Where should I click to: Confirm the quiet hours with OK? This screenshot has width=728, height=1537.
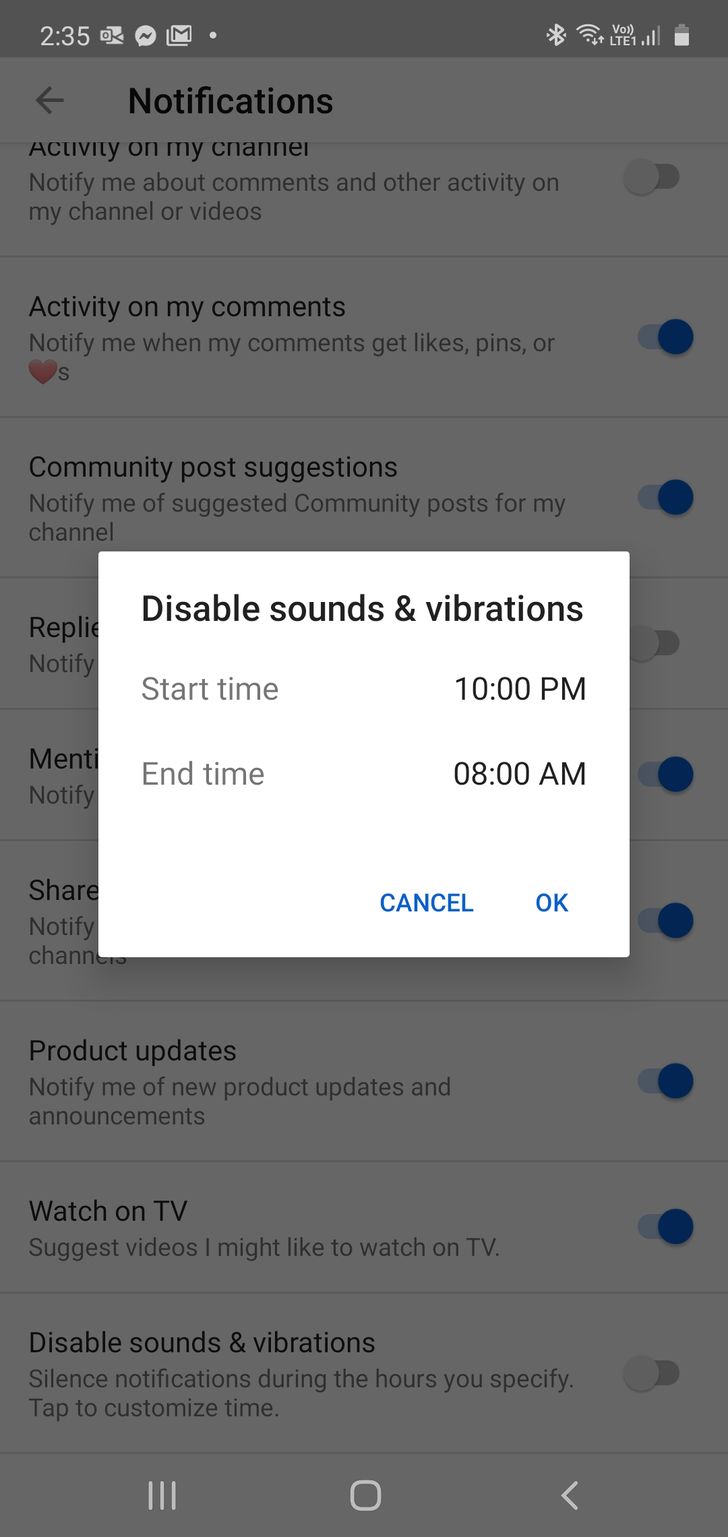(x=551, y=903)
